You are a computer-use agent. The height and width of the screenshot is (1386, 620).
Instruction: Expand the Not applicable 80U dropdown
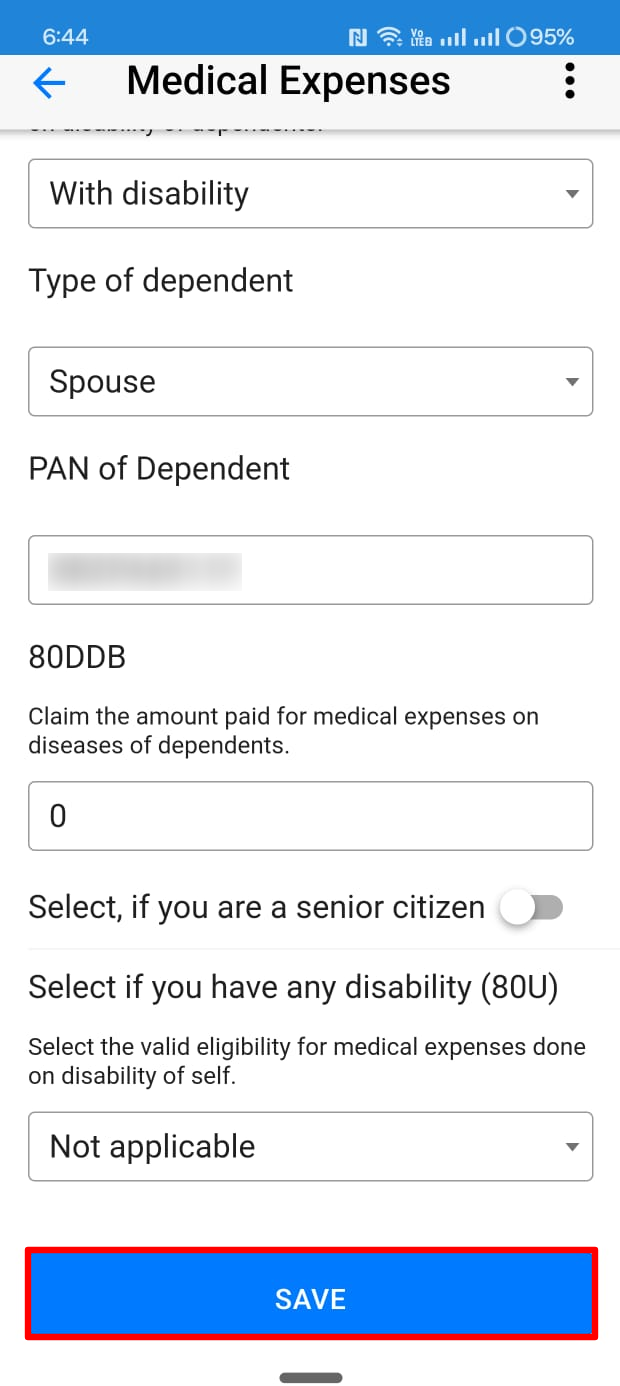coord(310,1146)
